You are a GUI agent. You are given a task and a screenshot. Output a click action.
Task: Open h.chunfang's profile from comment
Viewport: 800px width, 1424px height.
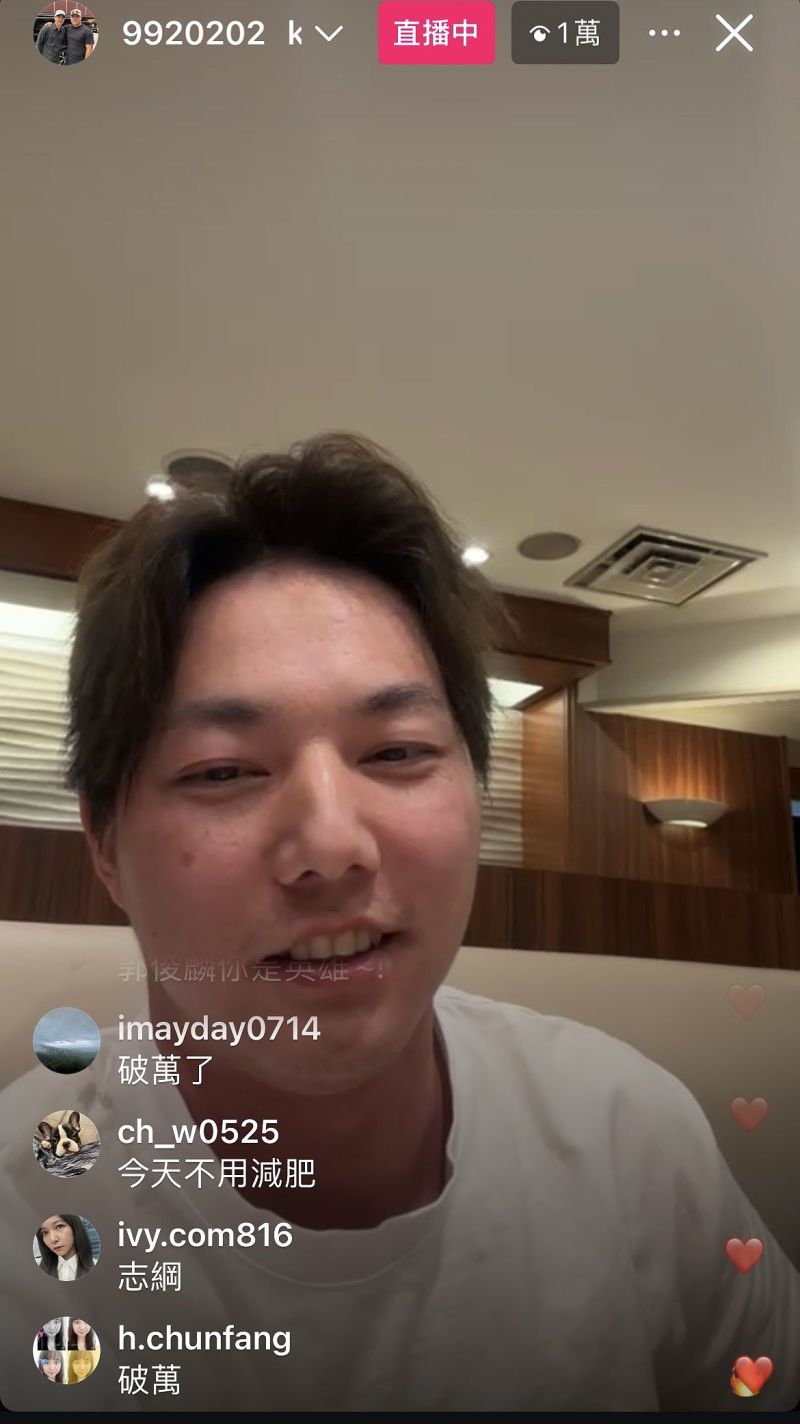[x=66, y=1350]
